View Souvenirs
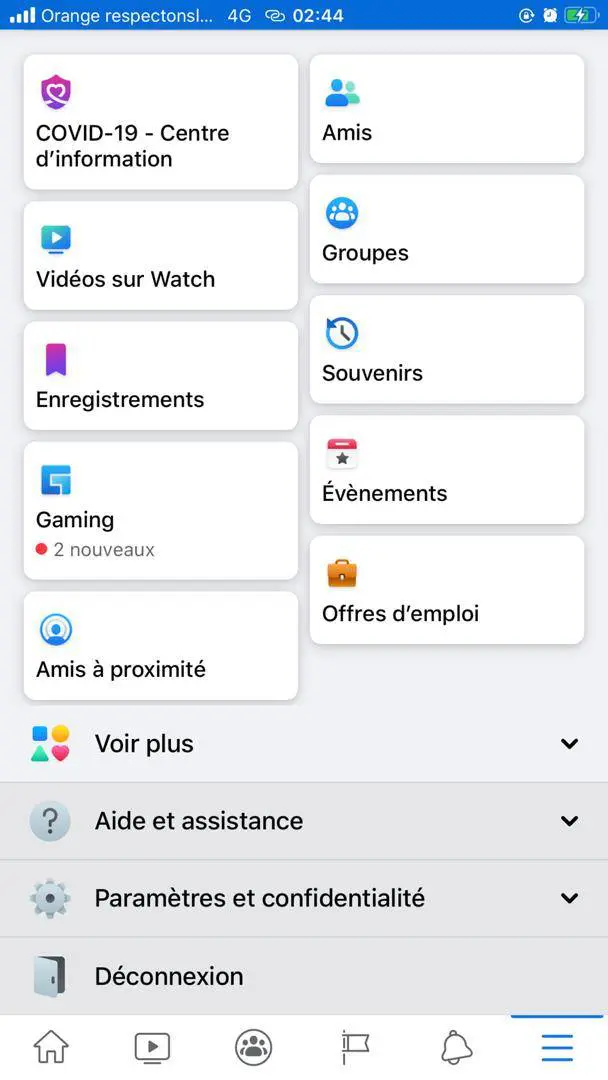The width and height of the screenshot is (608, 1080). [x=447, y=349]
